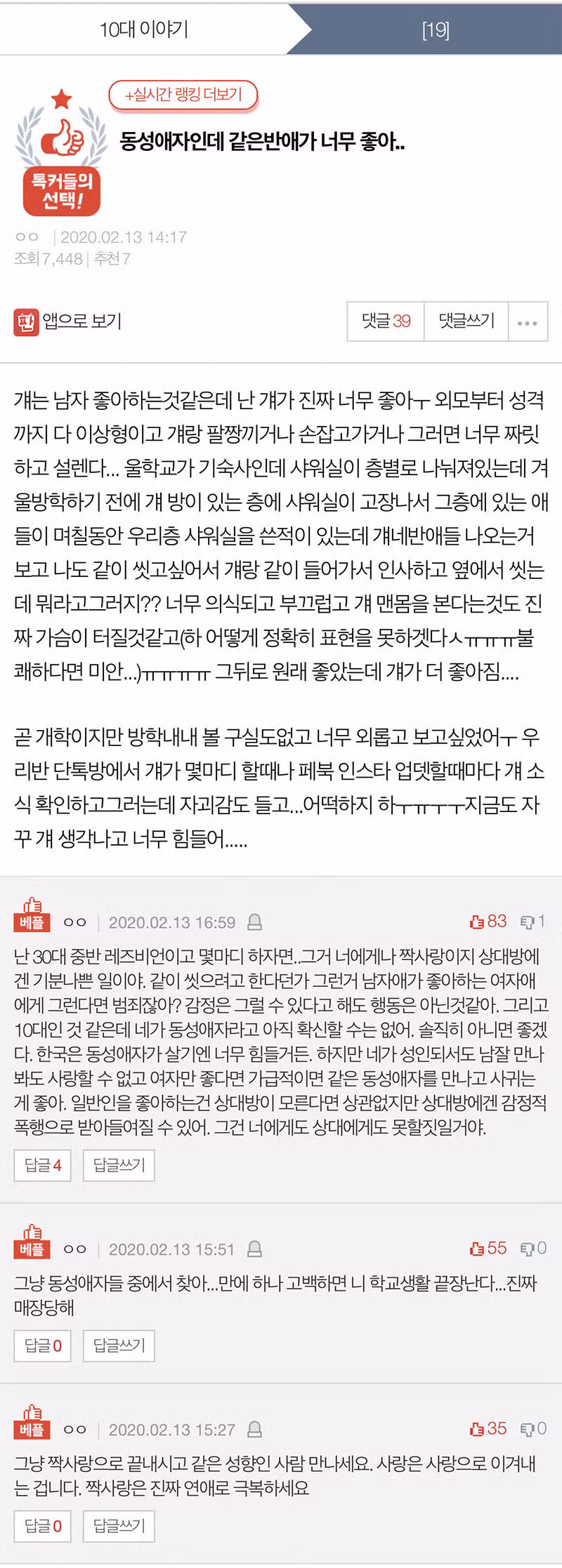
Task: Open 답글 0 under the 15:51 comment
Action: click(43, 1346)
